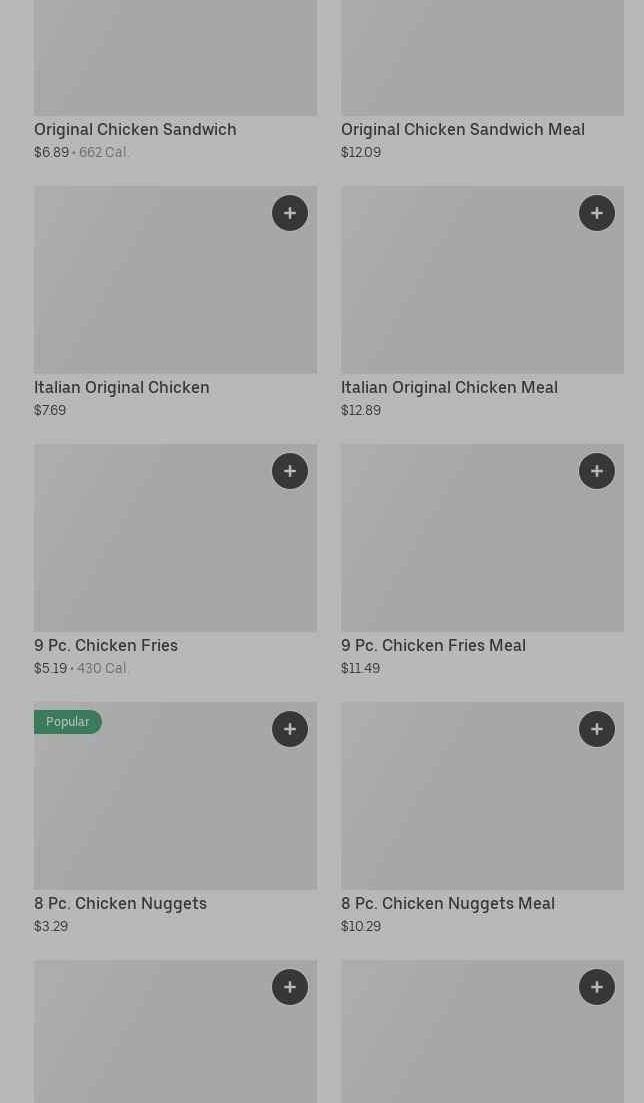Add 8 Pc. Chicken Nuggets Meal to the cart
Viewport: 644px width, 1103px height.
(597, 729)
